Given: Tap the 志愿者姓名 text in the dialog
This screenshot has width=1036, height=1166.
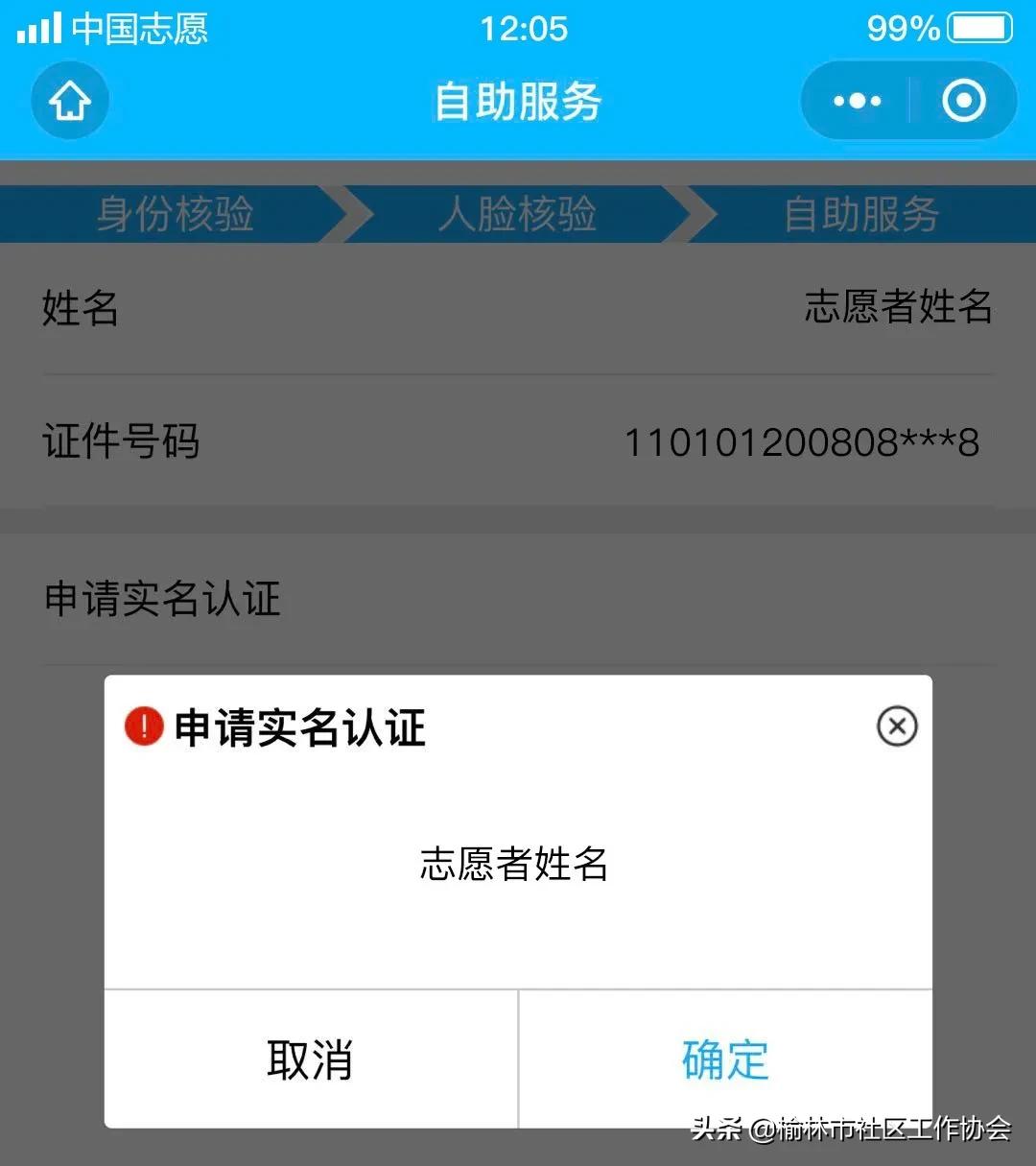Looking at the screenshot, I should pyautogui.click(x=515, y=865).
